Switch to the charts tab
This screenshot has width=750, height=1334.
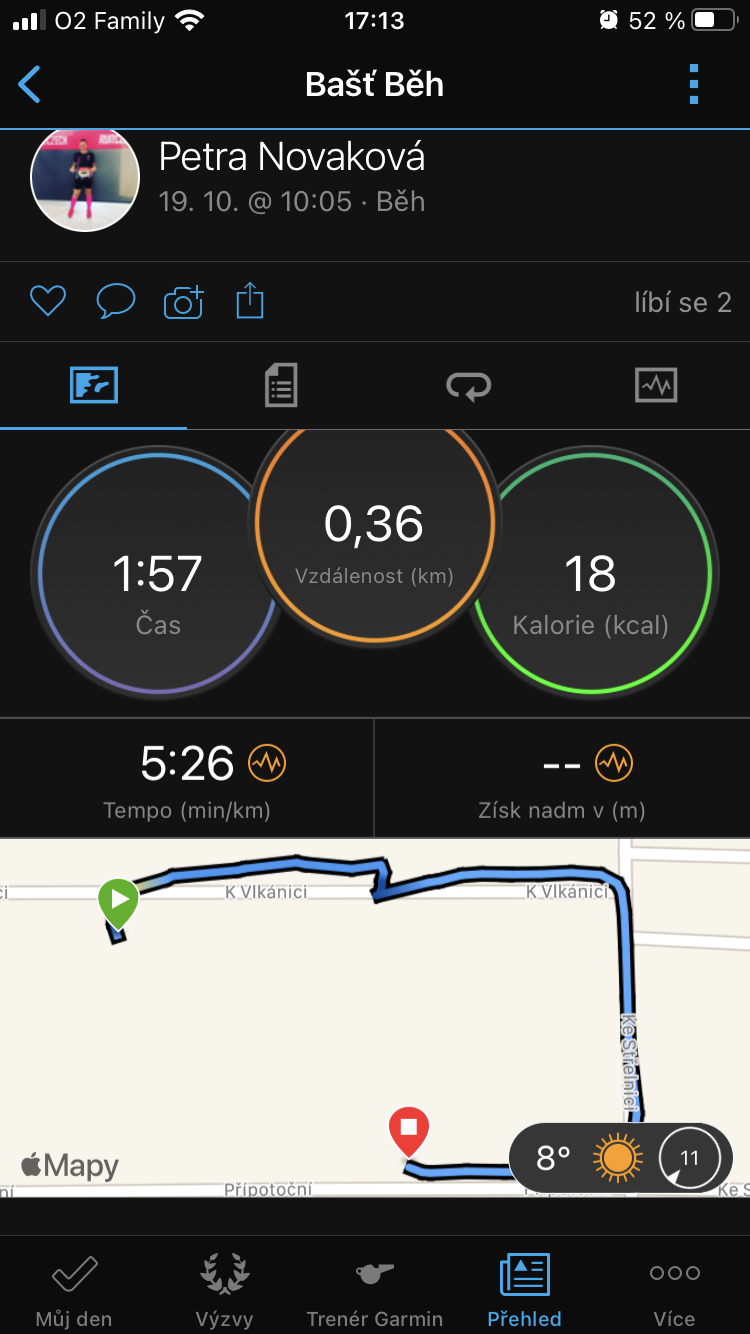656,385
